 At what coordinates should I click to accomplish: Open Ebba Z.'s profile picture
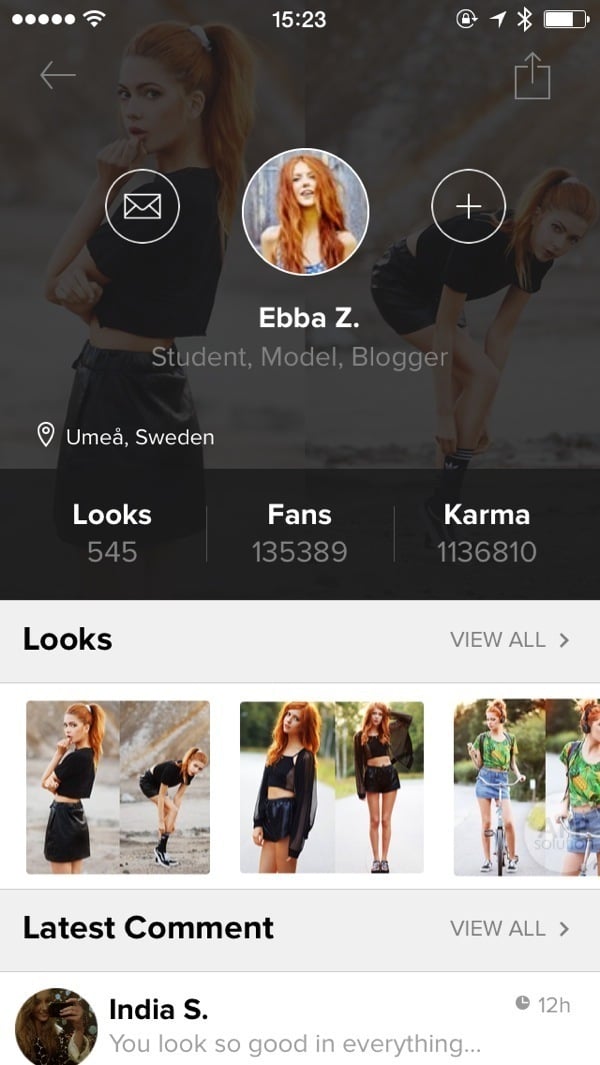[x=306, y=211]
